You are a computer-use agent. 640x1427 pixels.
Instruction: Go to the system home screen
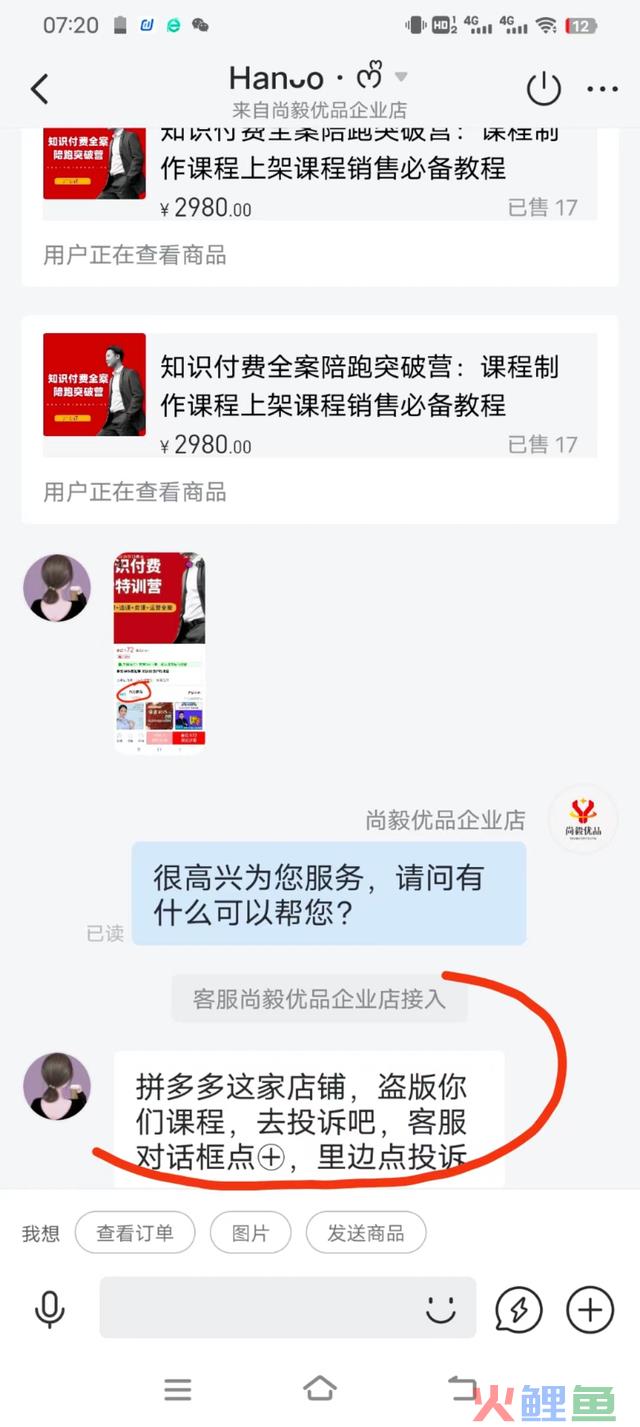[319, 1388]
